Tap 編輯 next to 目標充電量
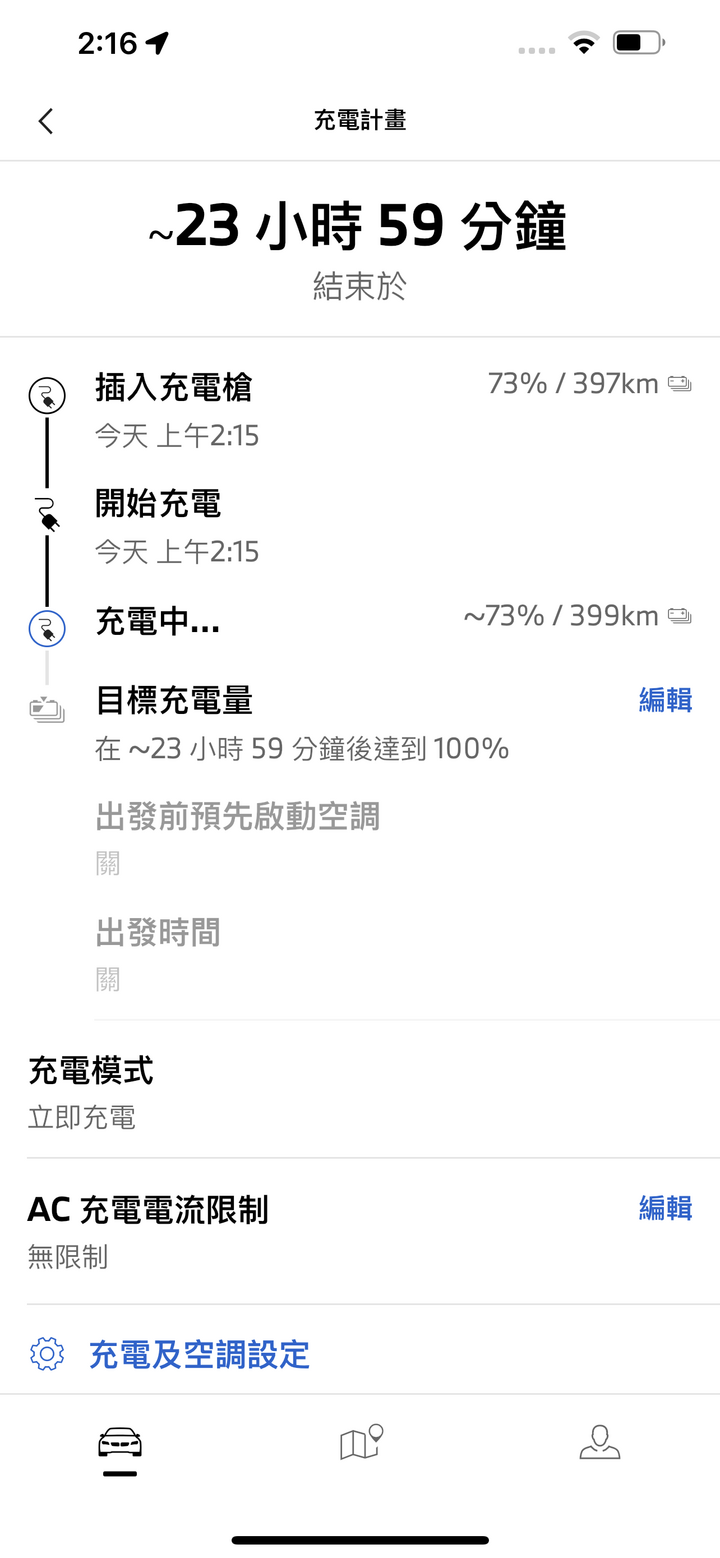 tap(665, 701)
